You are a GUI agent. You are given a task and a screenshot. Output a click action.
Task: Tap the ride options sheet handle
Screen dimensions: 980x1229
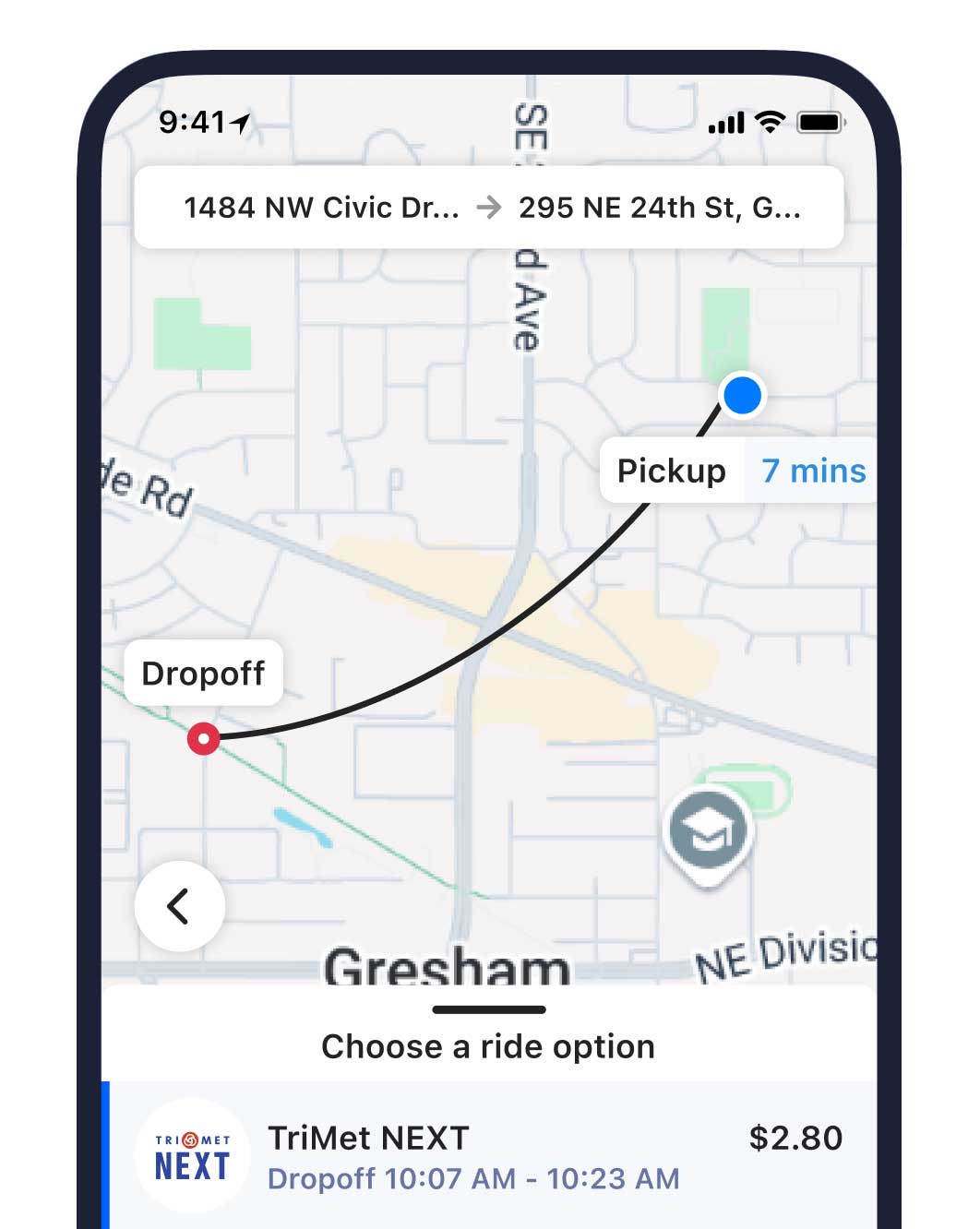click(489, 1009)
